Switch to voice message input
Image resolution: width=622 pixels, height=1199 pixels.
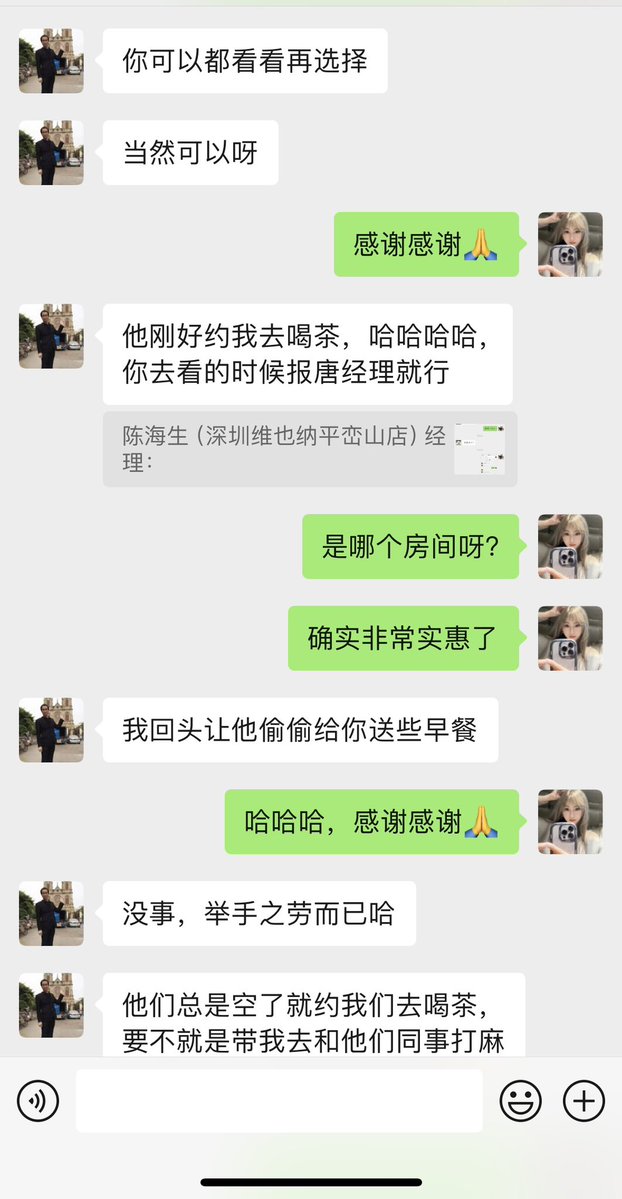pos(38,1101)
